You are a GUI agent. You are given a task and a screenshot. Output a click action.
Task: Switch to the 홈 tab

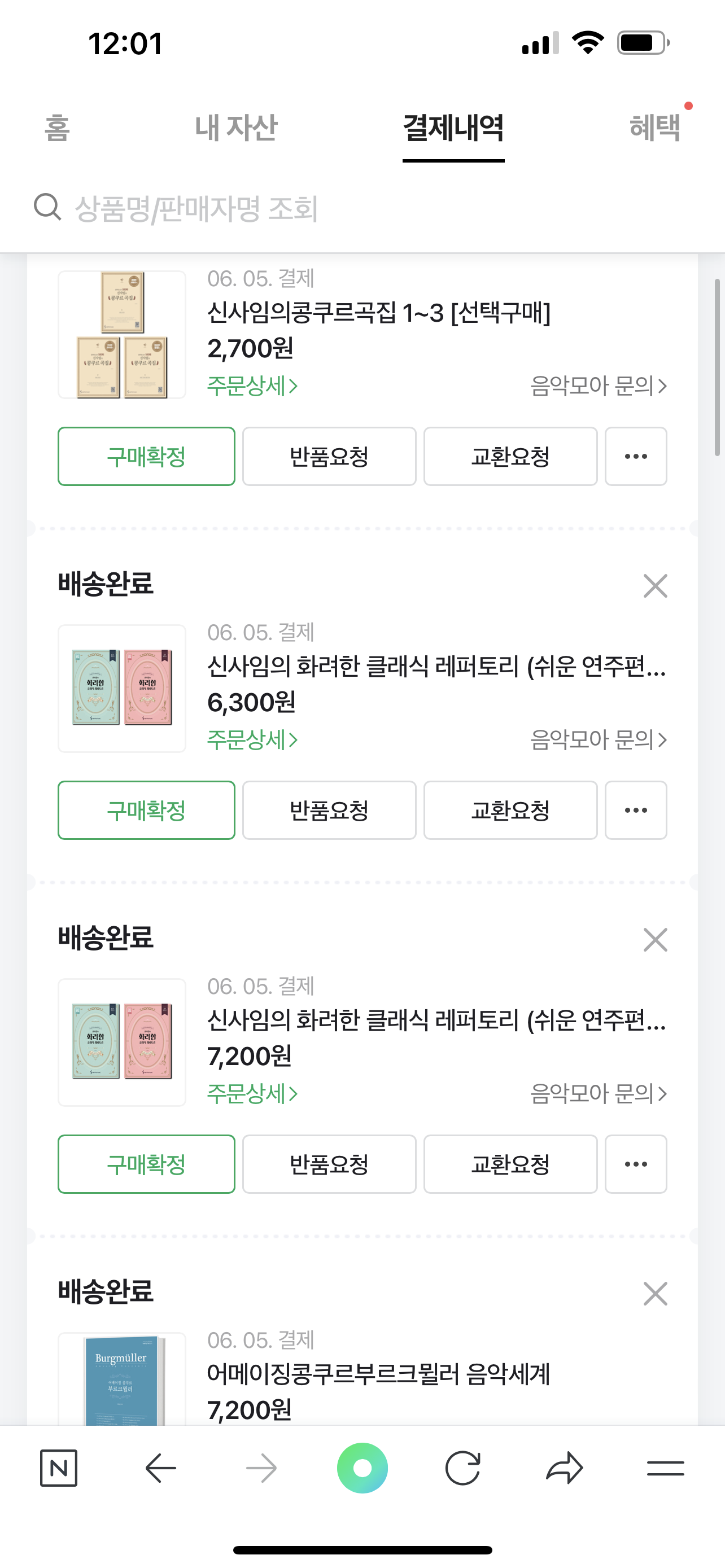57,129
